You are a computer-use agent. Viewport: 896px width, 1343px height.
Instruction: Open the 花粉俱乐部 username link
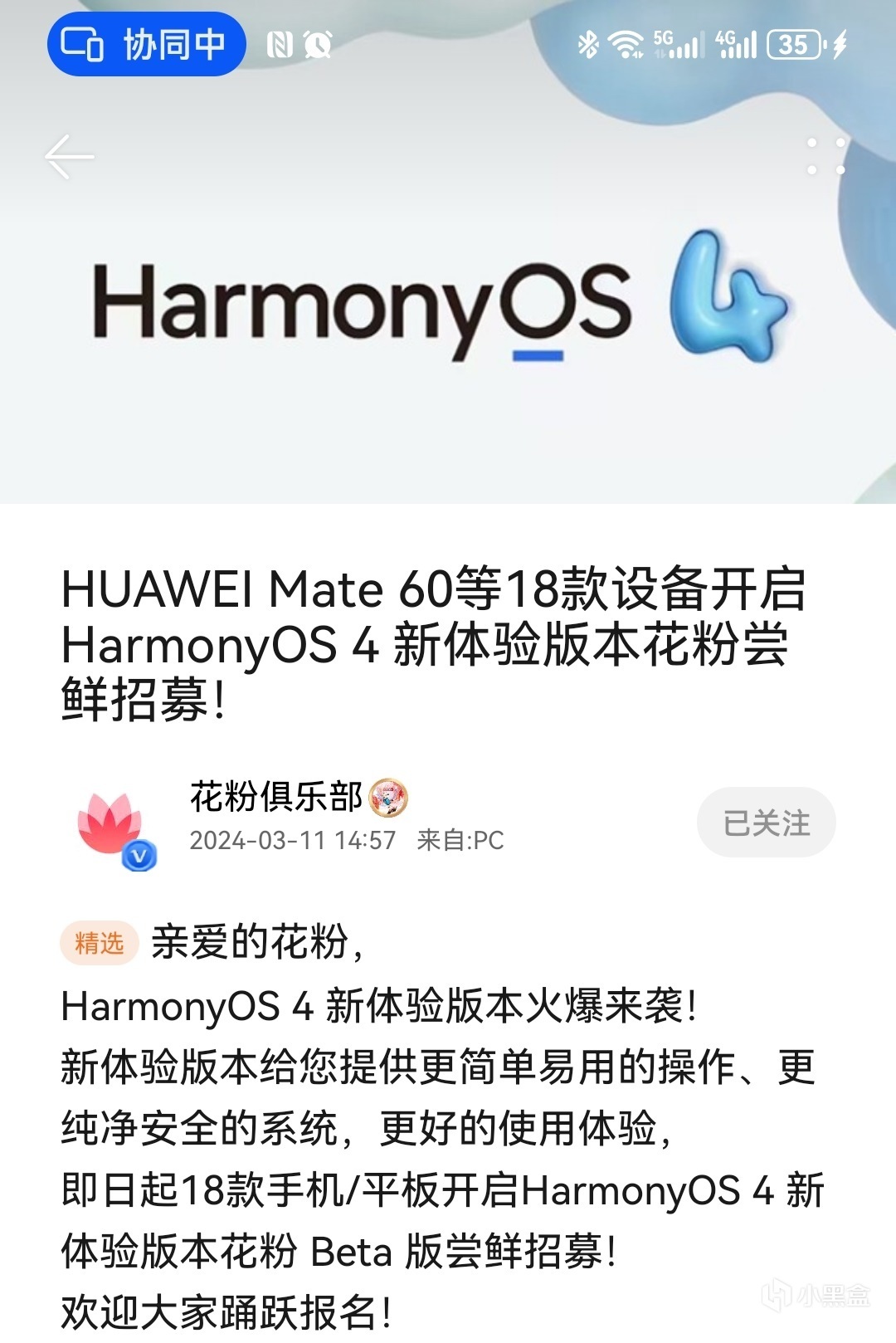click(276, 797)
